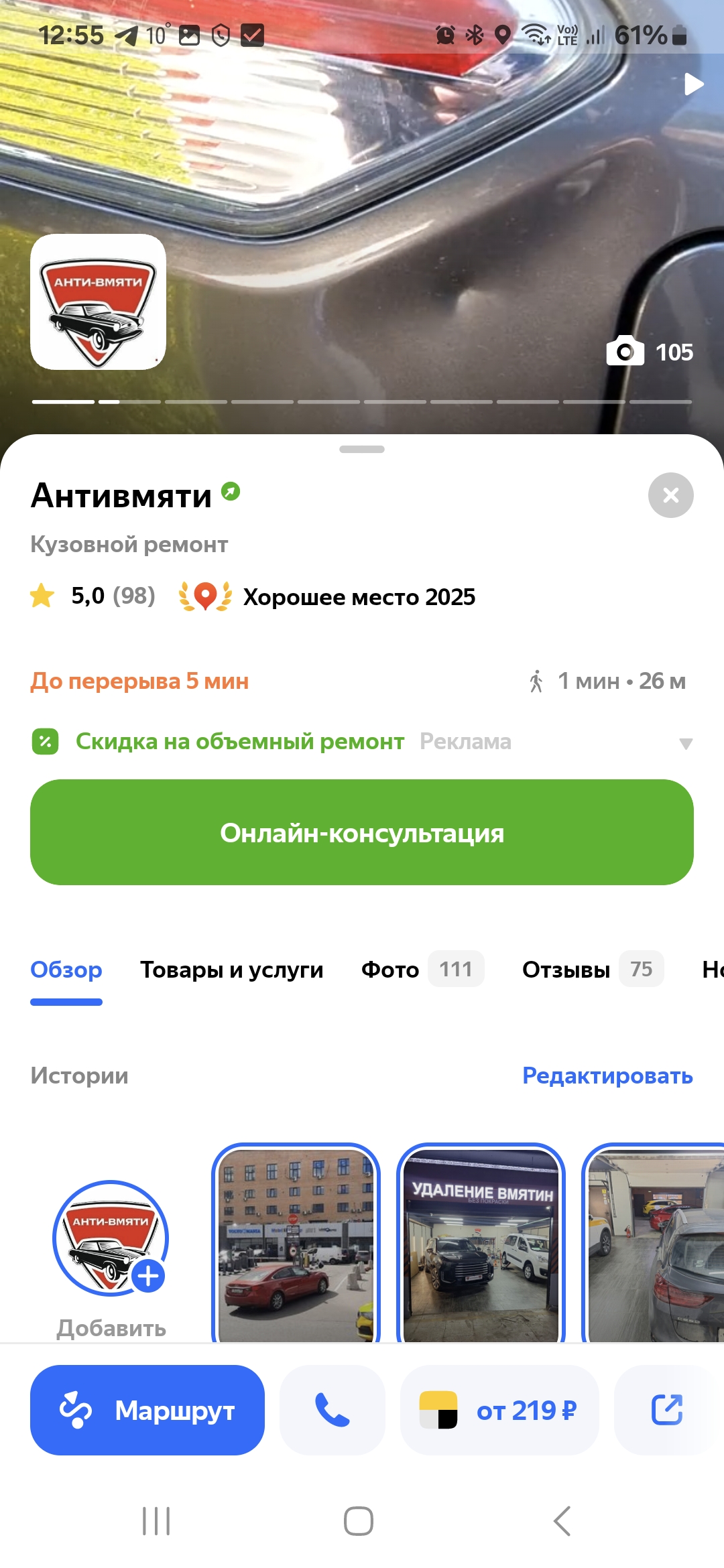724x1568 pixels.
Task: Close the Антивмяти place card
Action: (x=670, y=495)
